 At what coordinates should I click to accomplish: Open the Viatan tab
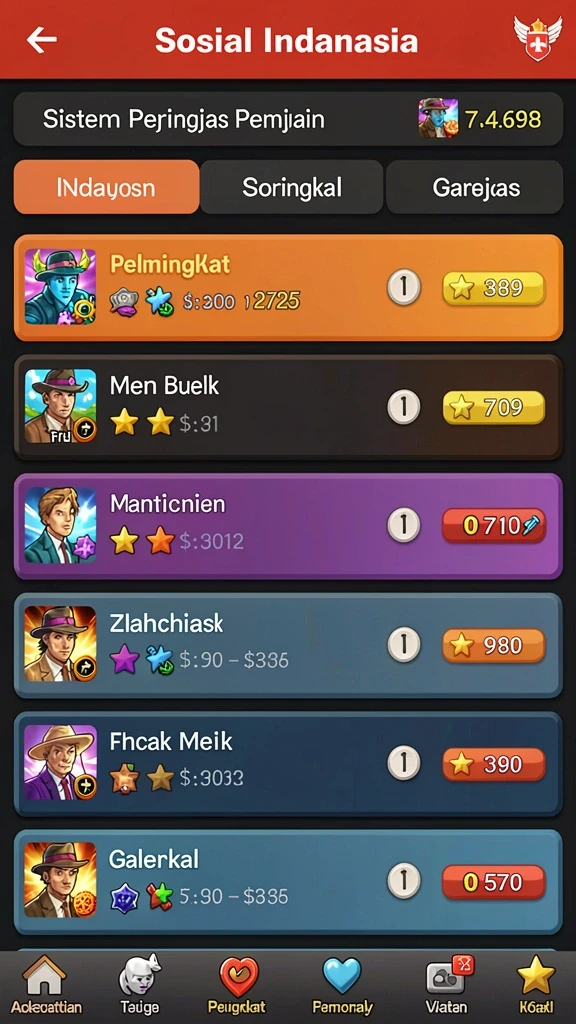[x=447, y=986]
